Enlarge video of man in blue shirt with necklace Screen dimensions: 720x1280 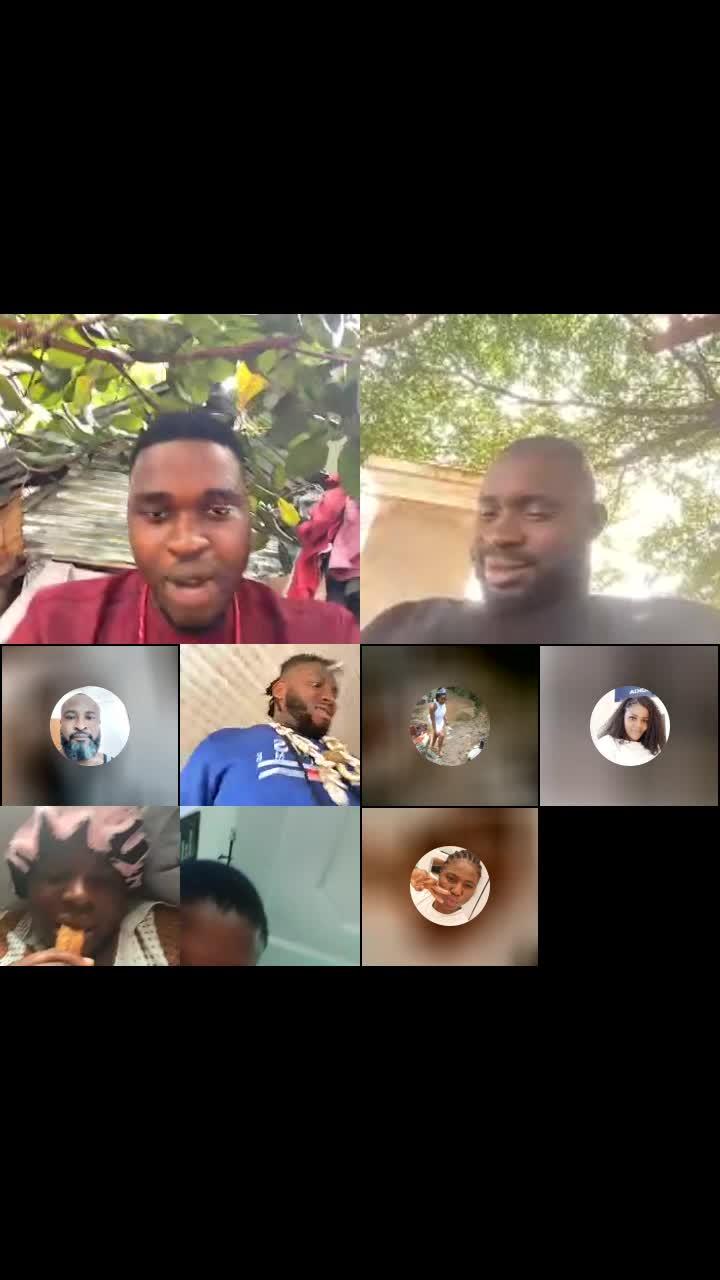click(x=270, y=725)
